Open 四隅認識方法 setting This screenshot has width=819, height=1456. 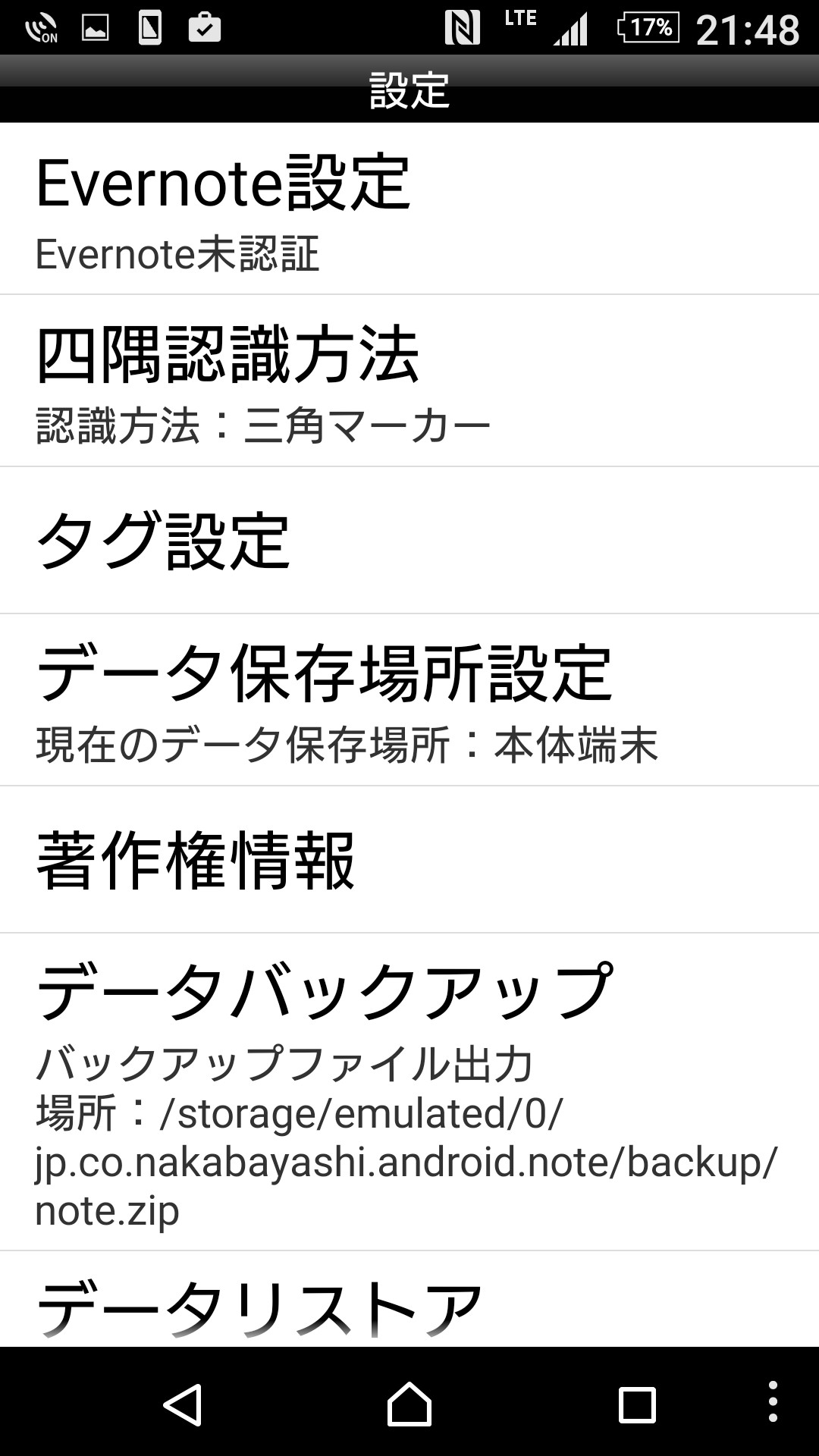pyautogui.click(x=409, y=381)
